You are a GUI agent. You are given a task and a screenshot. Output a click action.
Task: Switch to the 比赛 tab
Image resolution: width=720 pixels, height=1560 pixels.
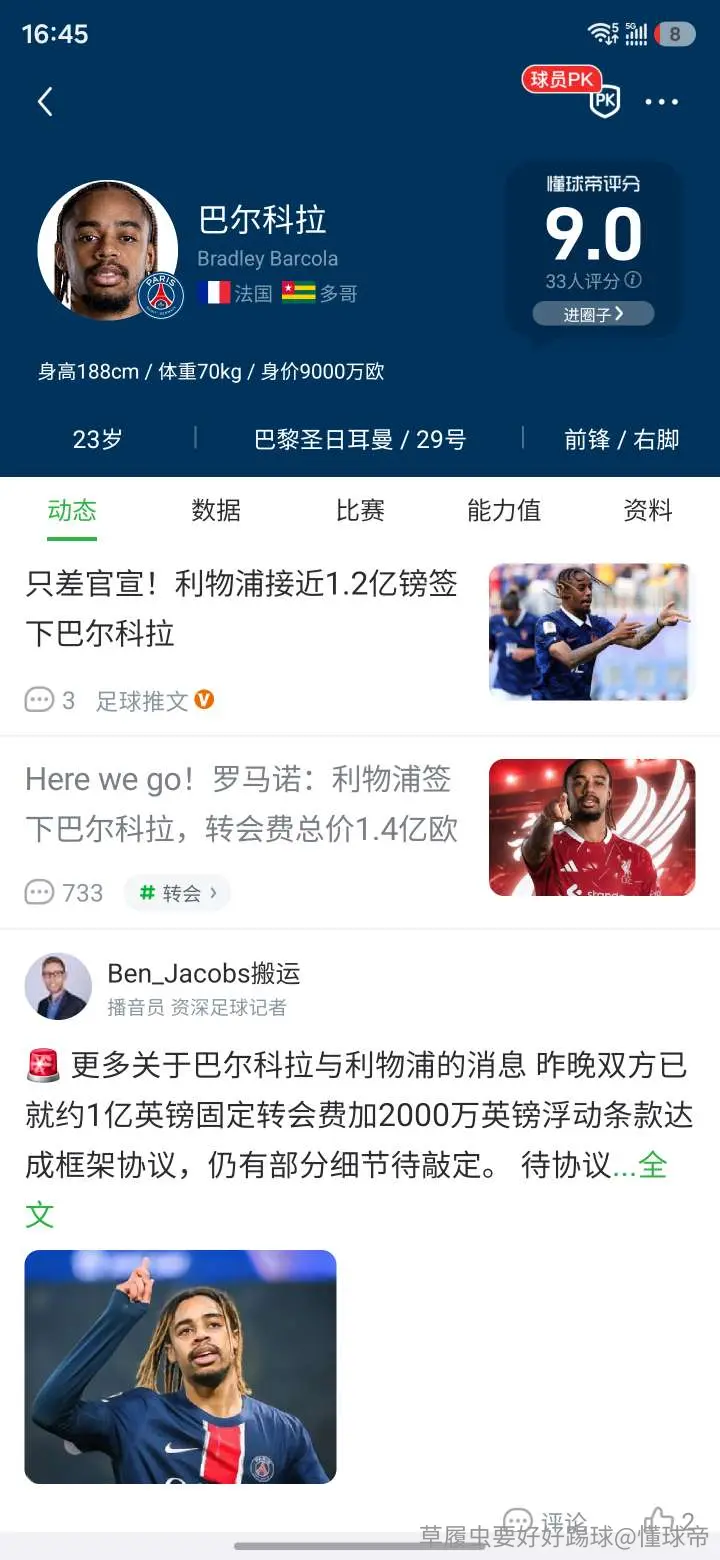pyautogui.click(x=360, y=511)
